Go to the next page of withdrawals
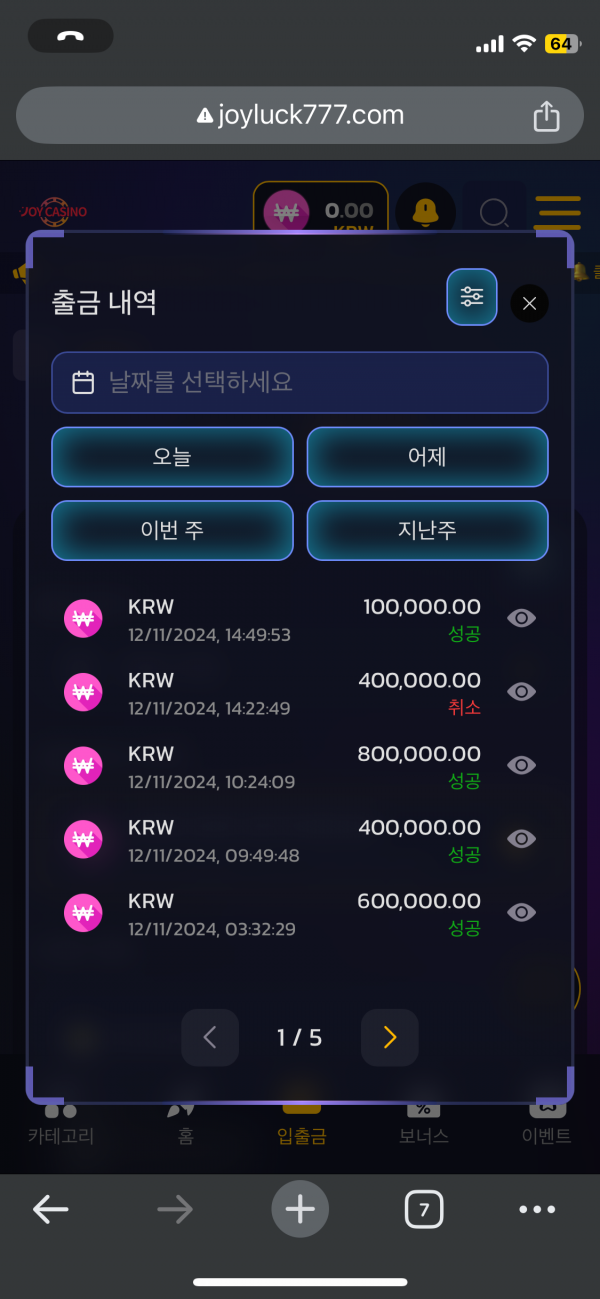600x1299 pixels. click(389, 1038)
